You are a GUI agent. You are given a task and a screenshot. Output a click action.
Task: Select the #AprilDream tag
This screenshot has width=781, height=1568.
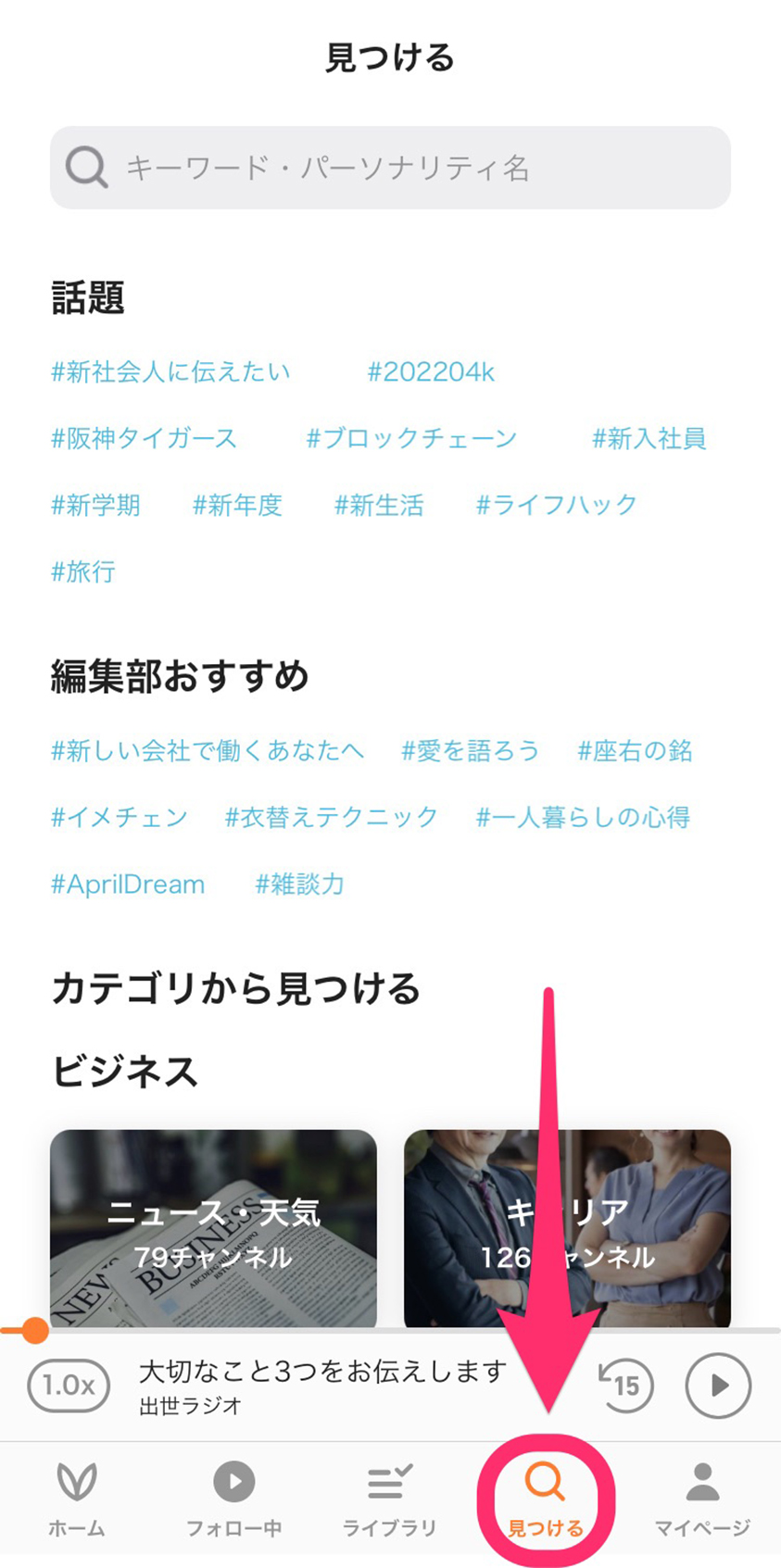[x=128, y=884]
